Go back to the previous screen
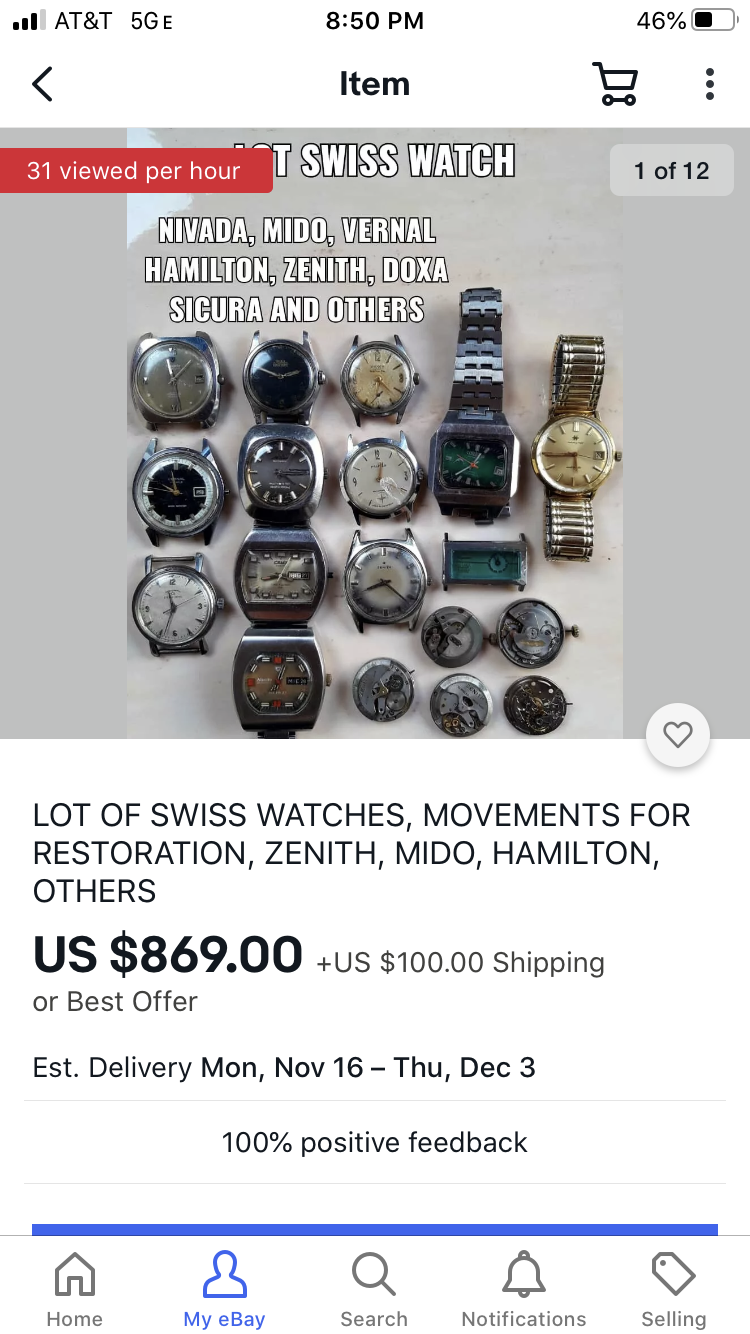This screenshot has width=750, height=1334. point(42,84)
